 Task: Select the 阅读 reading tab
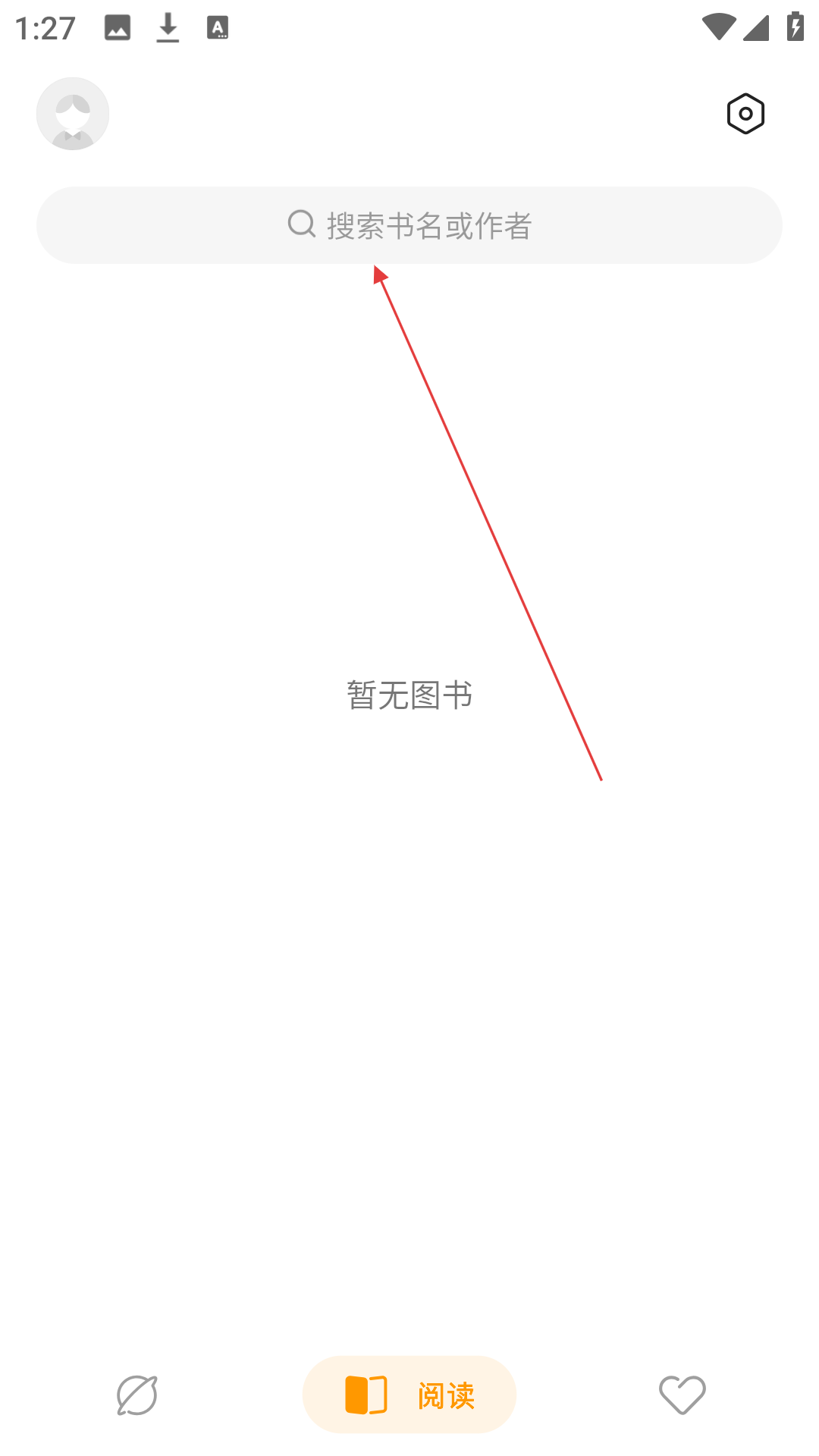409,1395
